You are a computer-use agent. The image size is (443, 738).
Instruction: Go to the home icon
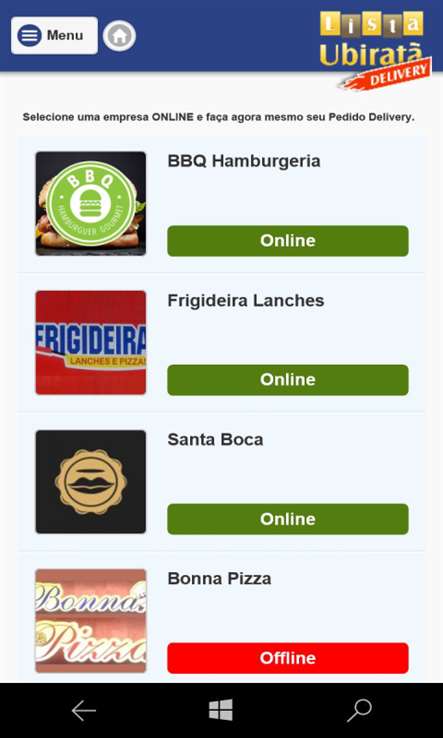tap(120, 36)
